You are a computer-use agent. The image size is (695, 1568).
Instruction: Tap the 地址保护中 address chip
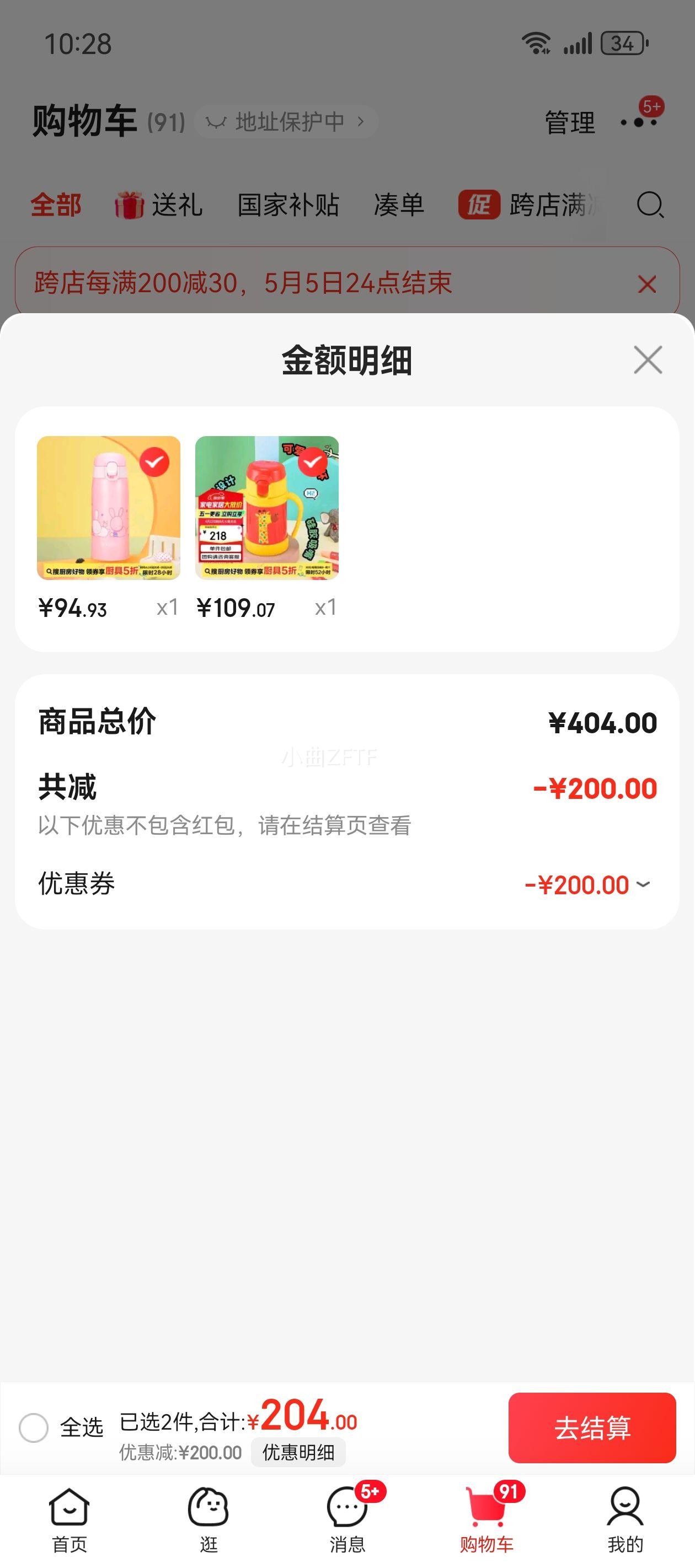[286, 122]
